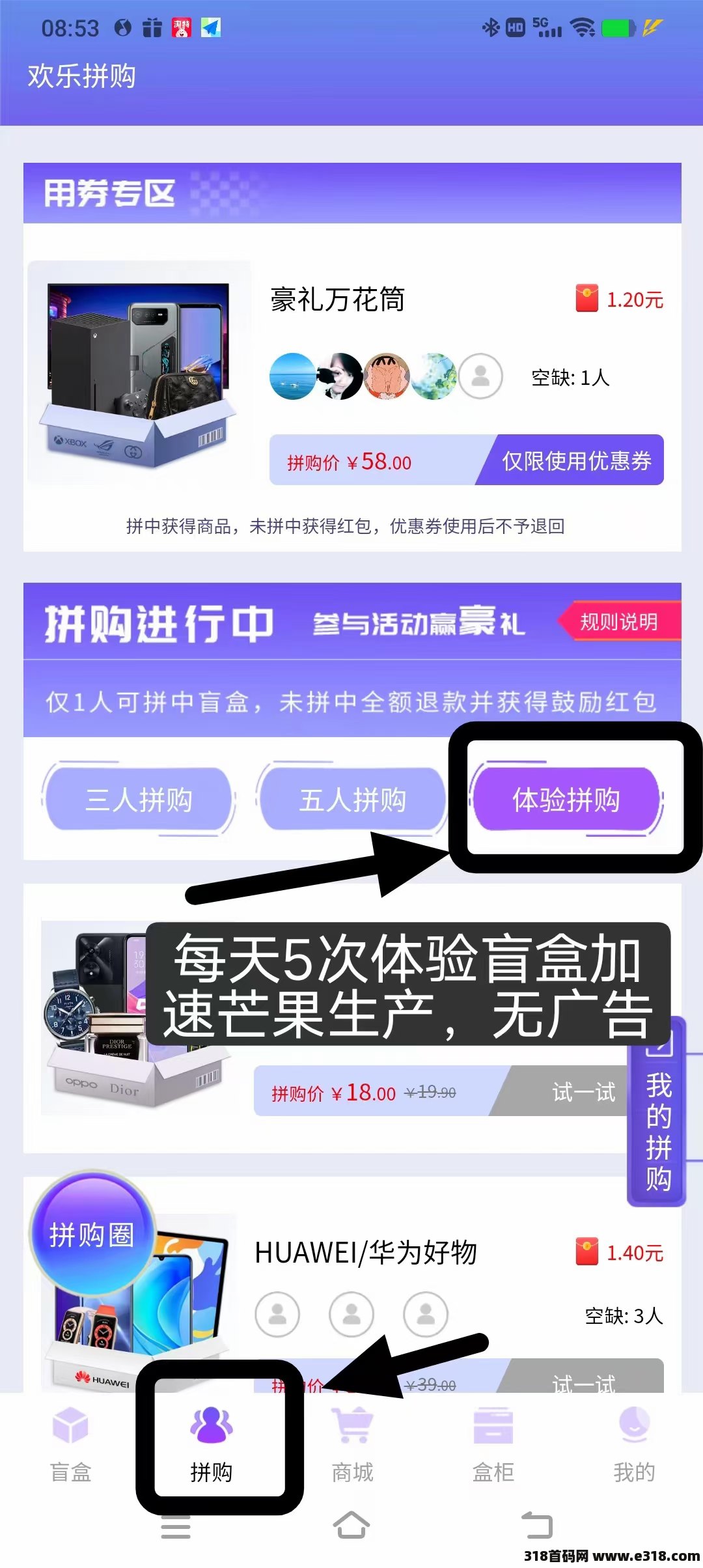Switch to the 盲盒 tab
The width and height of the screenshot is (703, 1568).
coord(70,1444)
